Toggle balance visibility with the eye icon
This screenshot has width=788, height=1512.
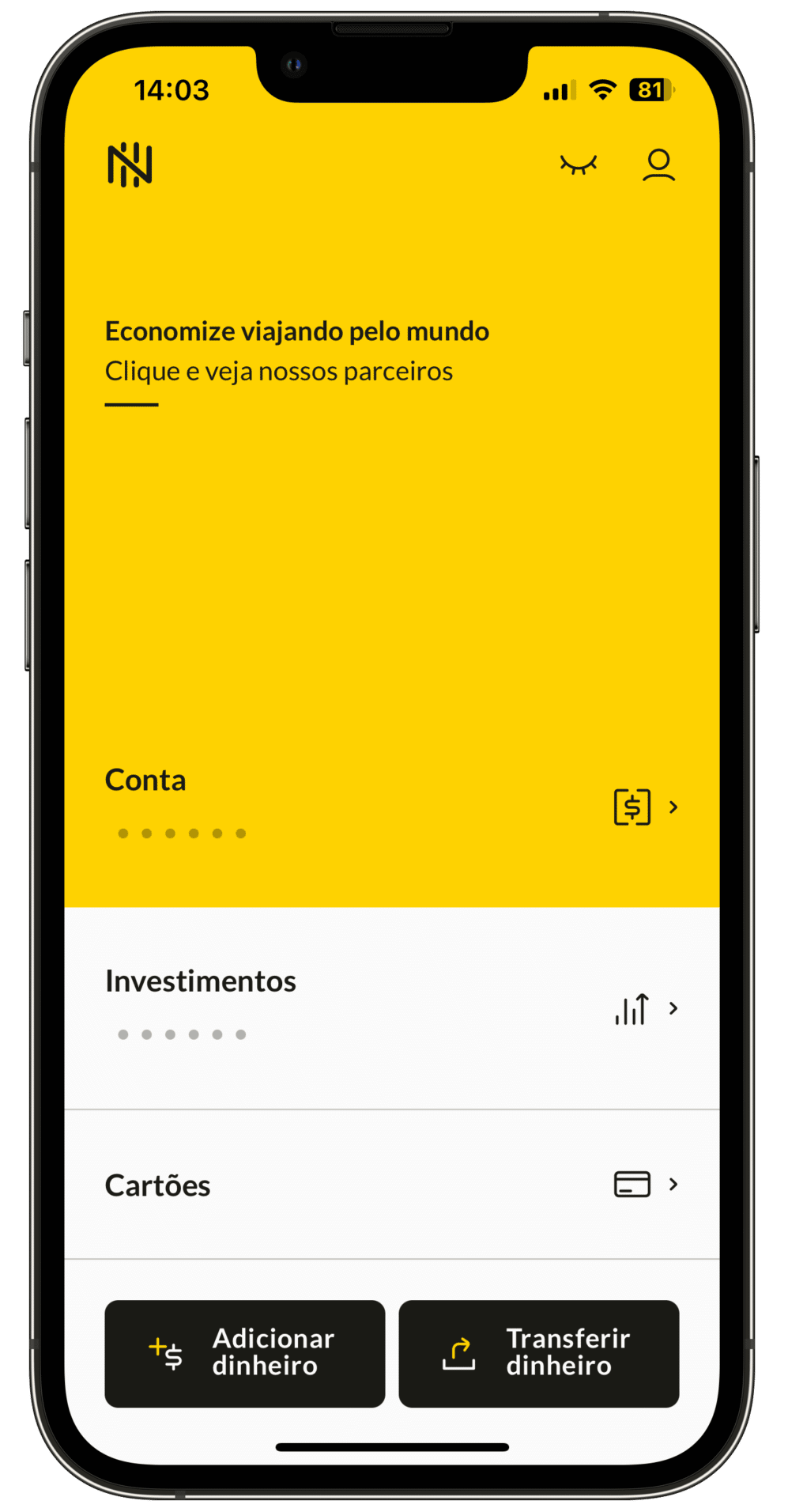(x=578, y=164)
